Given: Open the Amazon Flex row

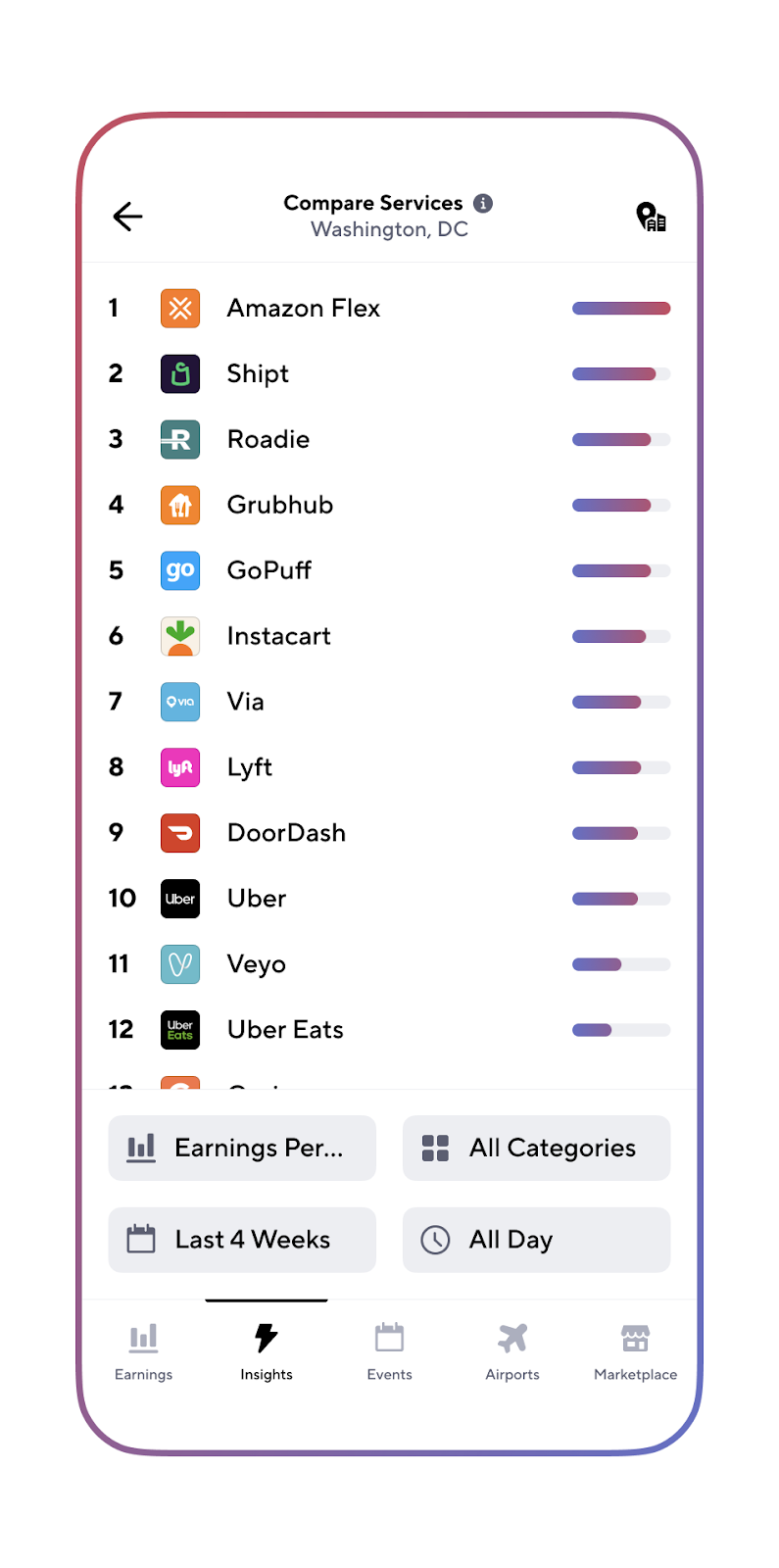Looking at the screenshot, I should 389,309.
